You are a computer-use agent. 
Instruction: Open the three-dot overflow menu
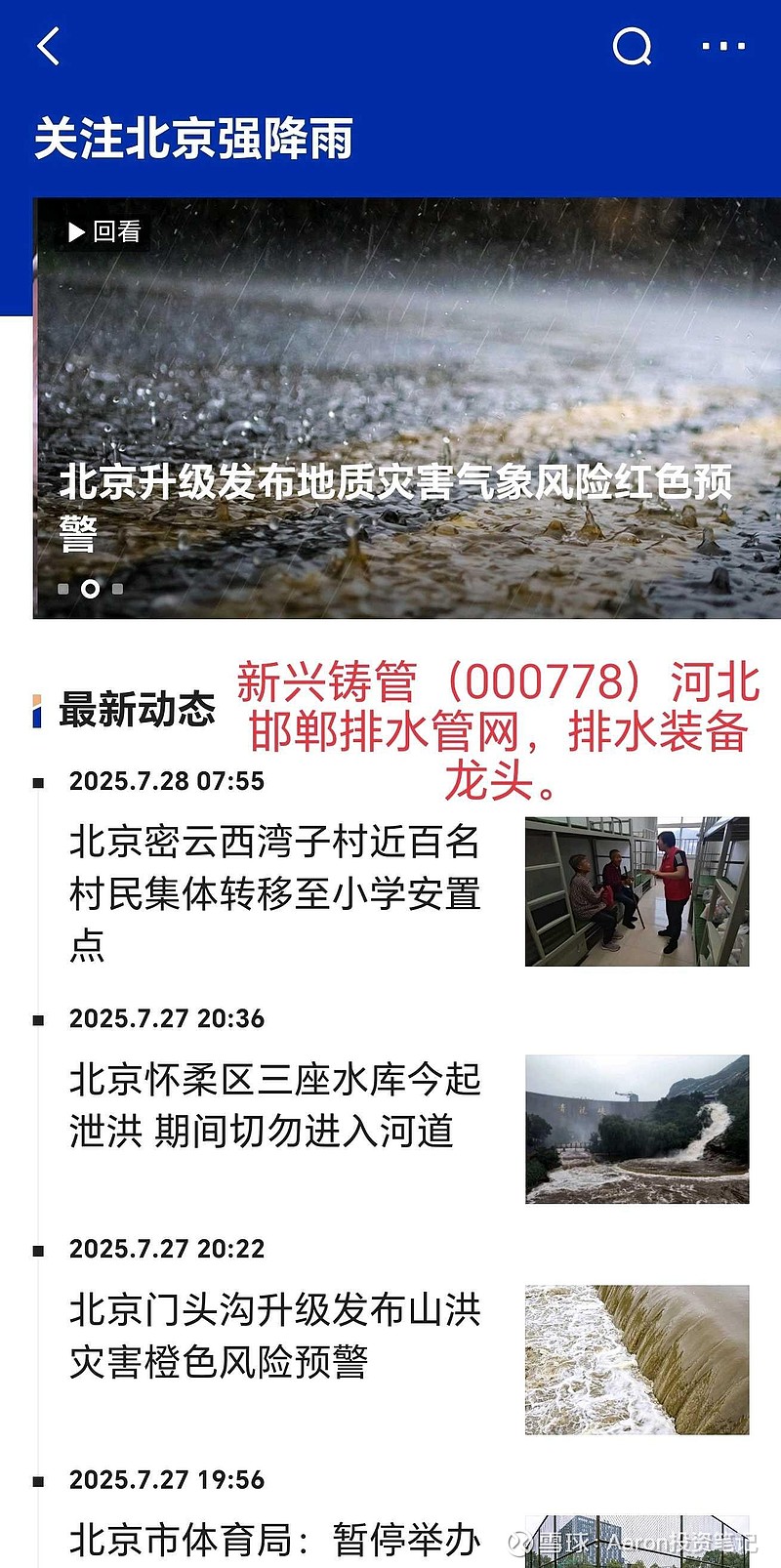723,46
